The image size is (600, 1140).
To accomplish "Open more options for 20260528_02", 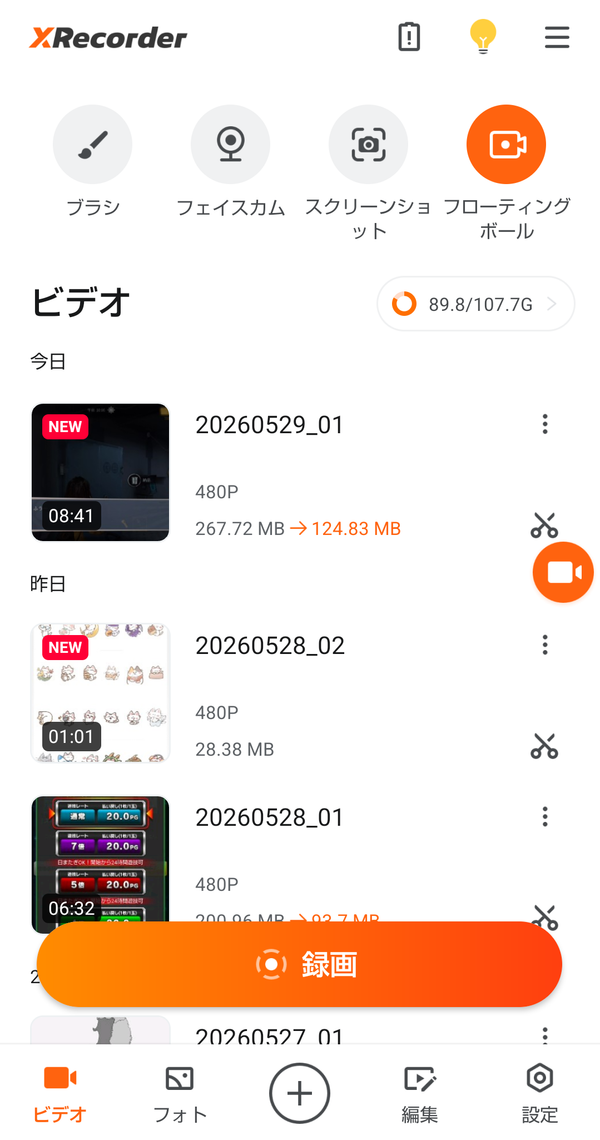I will (545, 645).
